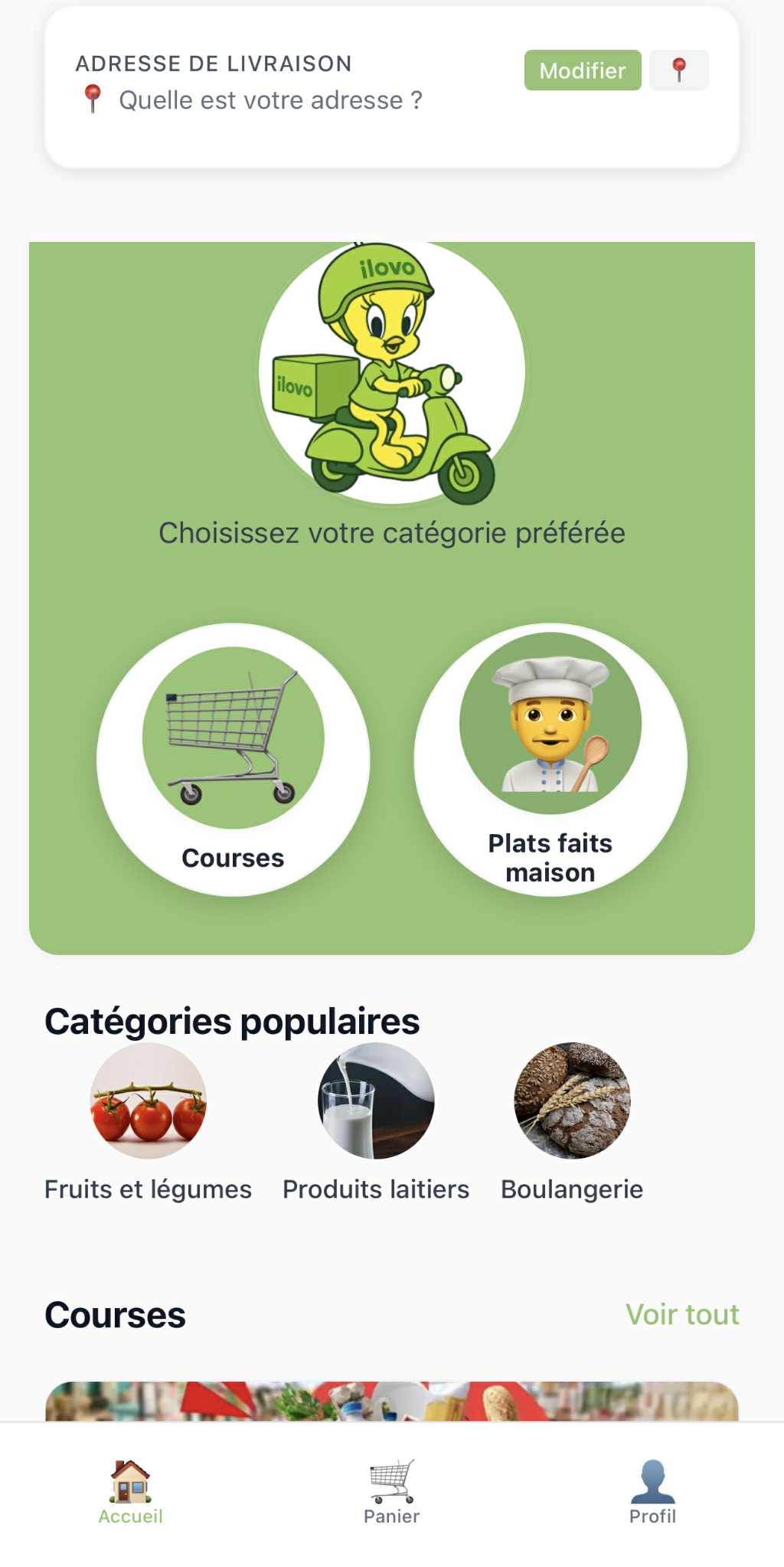The height and width of the screenshot is (1567, 784).
Task: Tap the Boulangerie bread thumbnail
Action: tap(571, 1105)
